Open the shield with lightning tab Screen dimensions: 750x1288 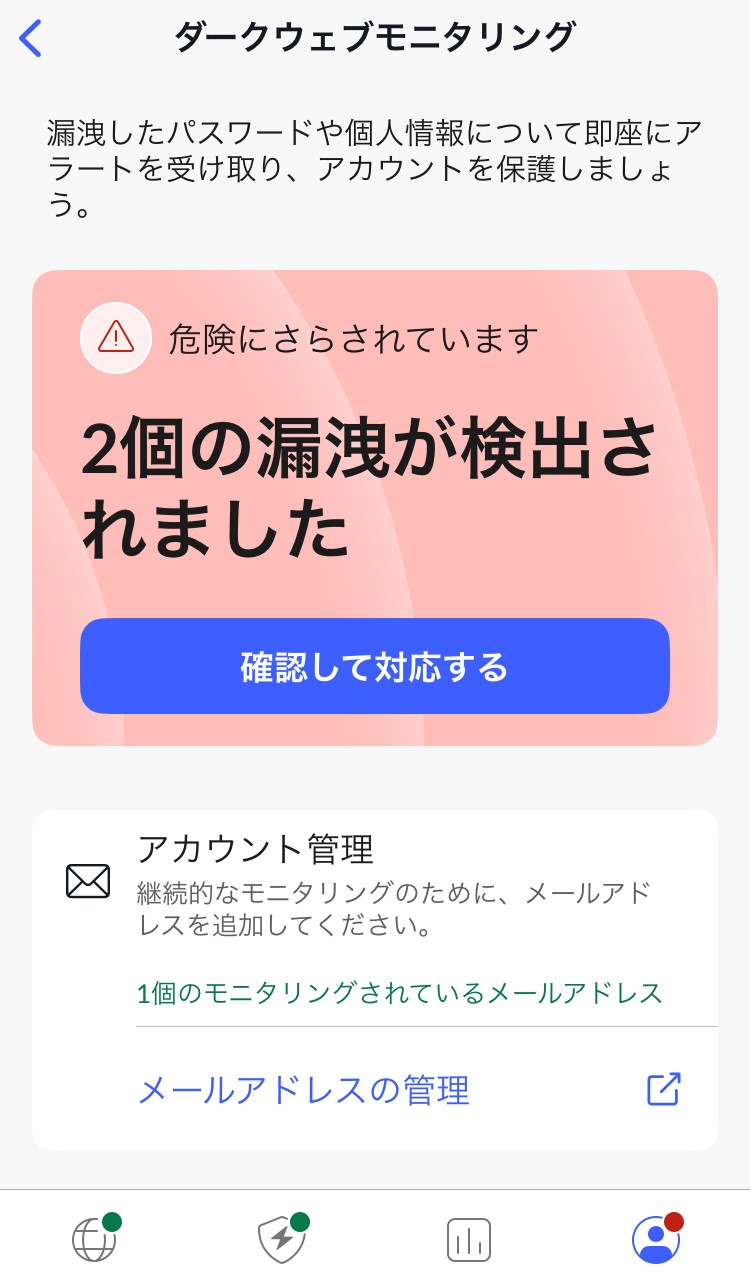(282, 1238)
